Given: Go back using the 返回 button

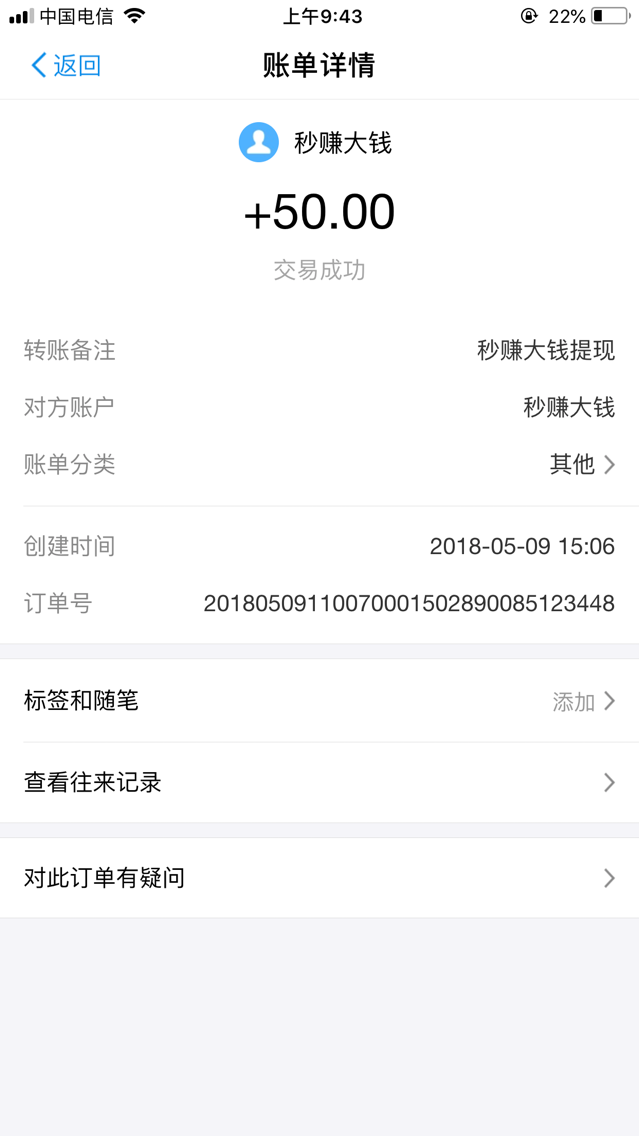Looking at the screenshot, I should (x=65, y=66).
